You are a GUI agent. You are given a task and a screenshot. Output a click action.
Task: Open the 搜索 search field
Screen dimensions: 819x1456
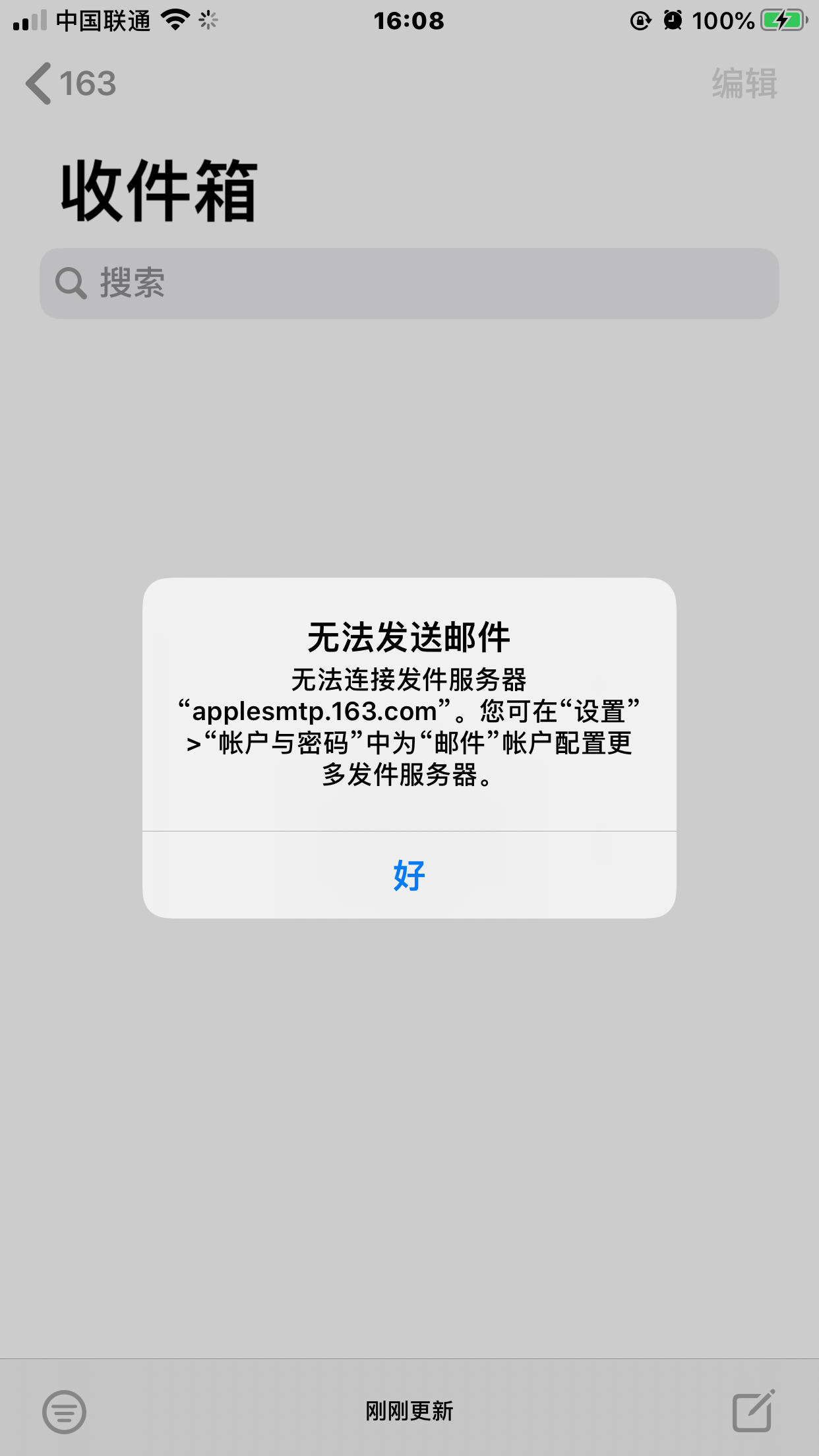409,284
